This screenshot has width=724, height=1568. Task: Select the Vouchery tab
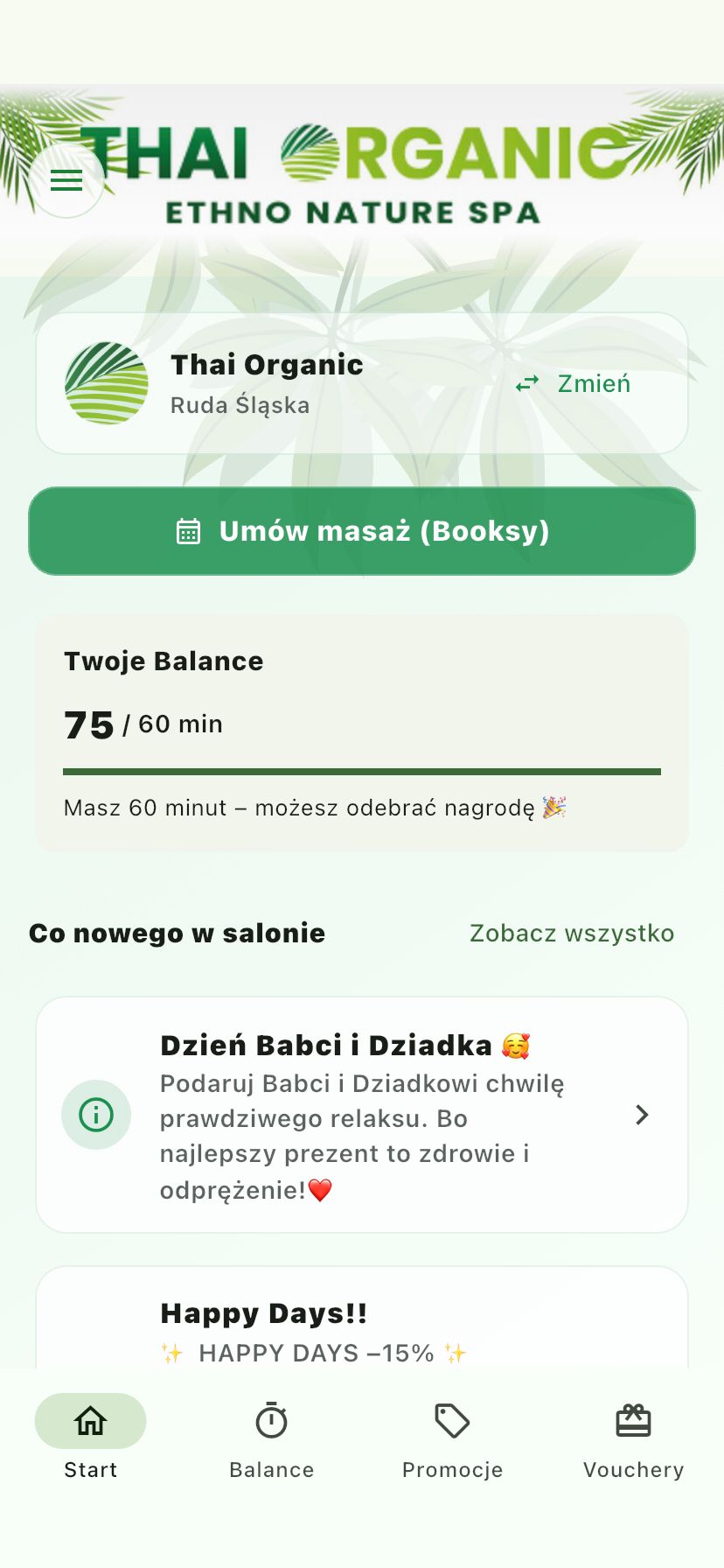(633, 1437)
